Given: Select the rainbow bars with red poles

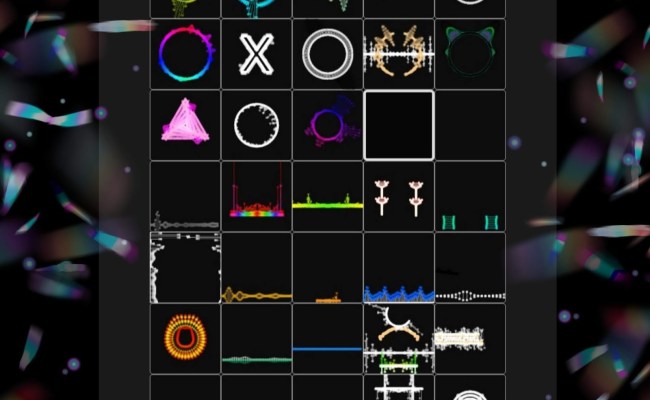Looking at the screenshot, I should tap(257, 196).
